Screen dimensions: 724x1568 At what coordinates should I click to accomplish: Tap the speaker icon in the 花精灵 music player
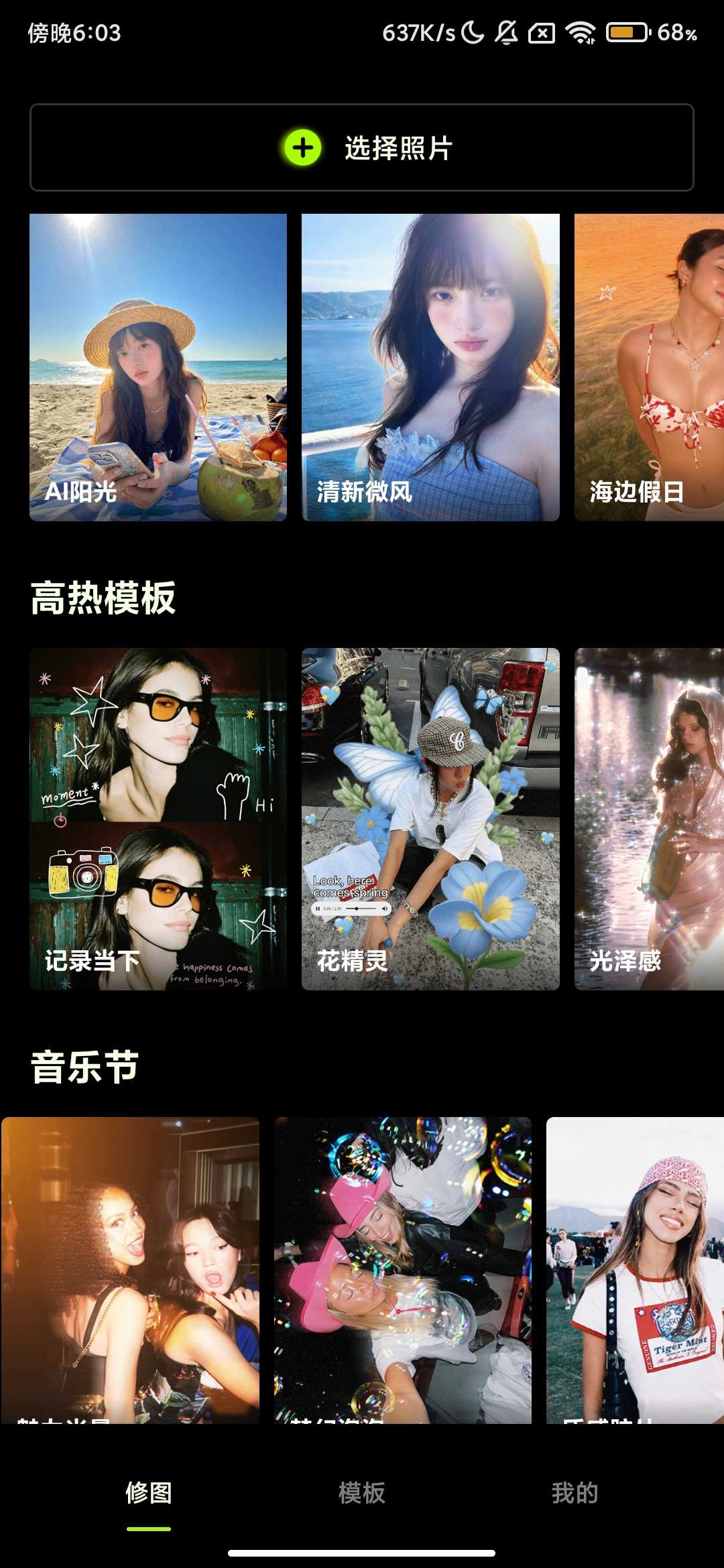click(x=384, y=909)
